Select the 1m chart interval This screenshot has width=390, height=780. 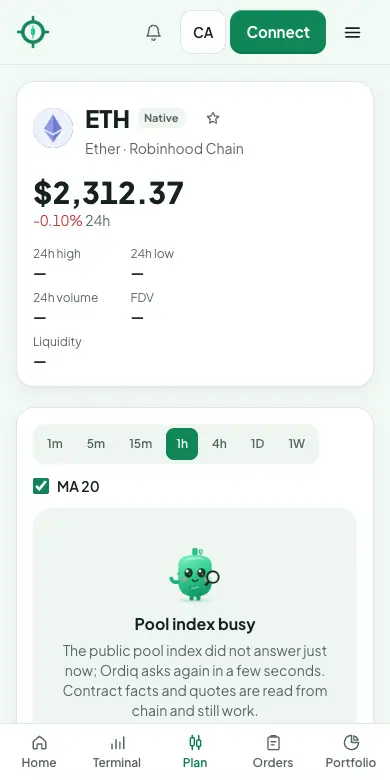pyautogui.click(x=55, y=444)
